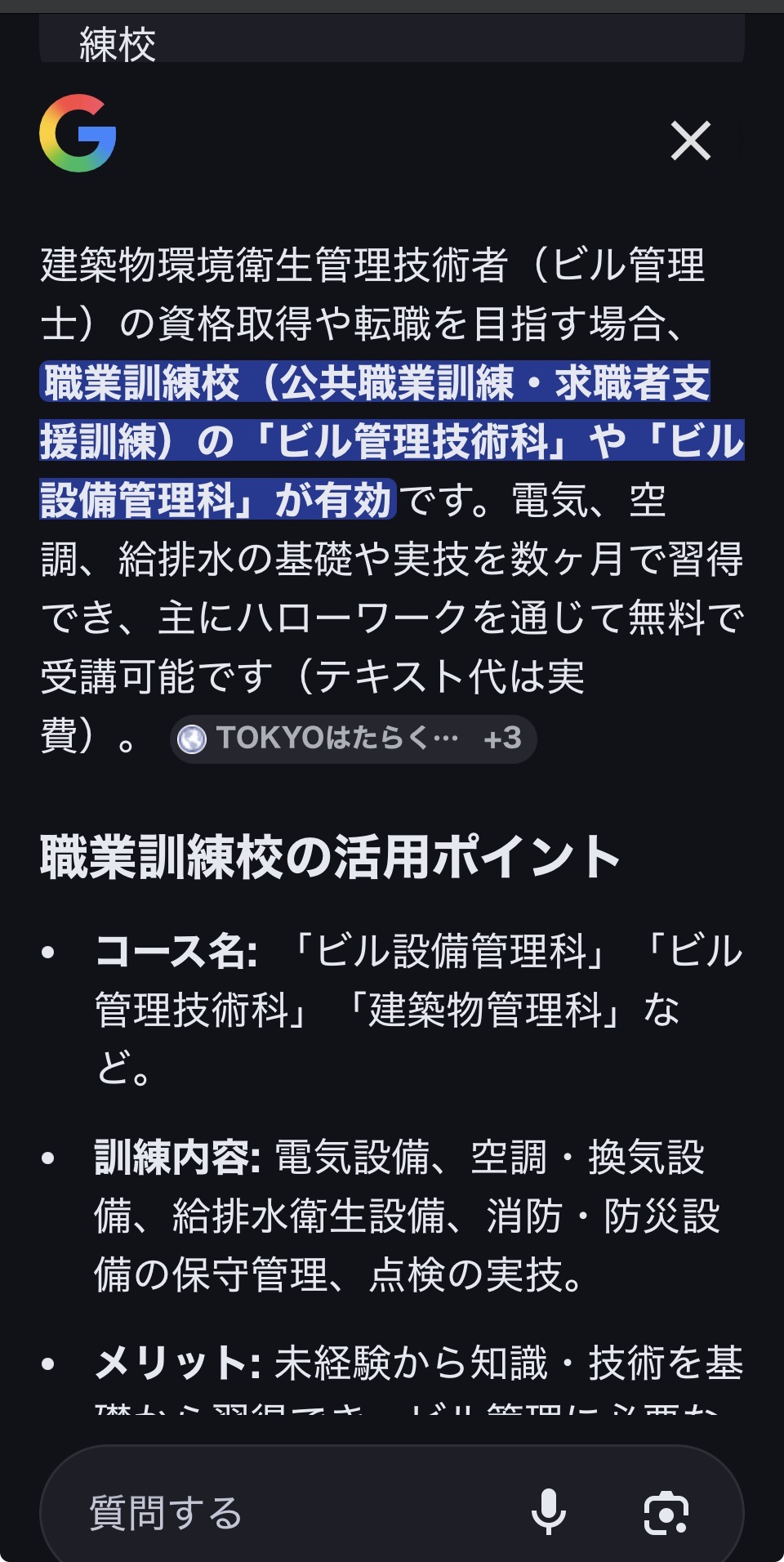The height and width of the screenshot is (1562, 784).
Task: Open Google Lens camera search
Action: click(x=666, y=1513)
